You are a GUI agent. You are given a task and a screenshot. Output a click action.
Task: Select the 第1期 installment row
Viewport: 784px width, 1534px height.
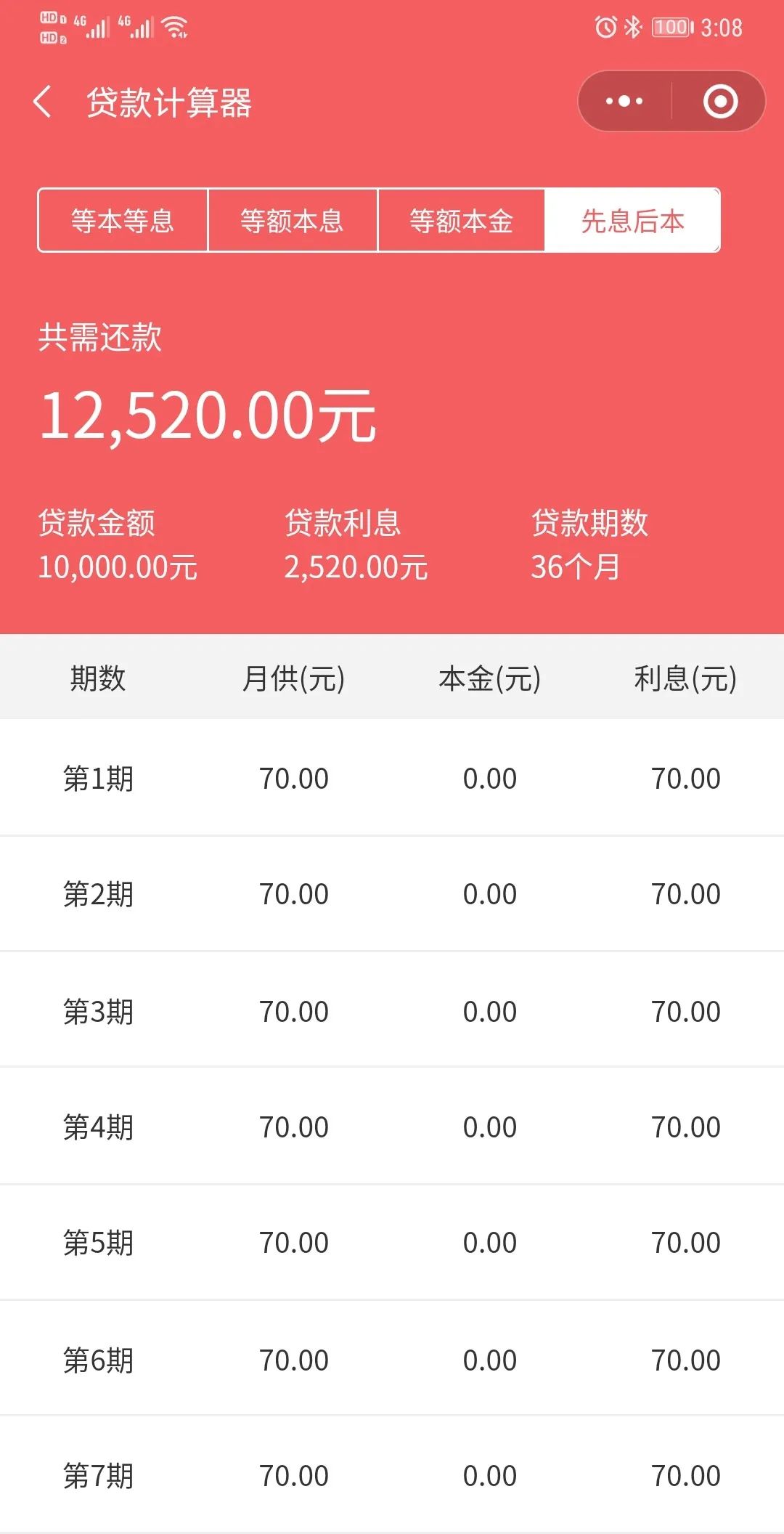point(392,777)
